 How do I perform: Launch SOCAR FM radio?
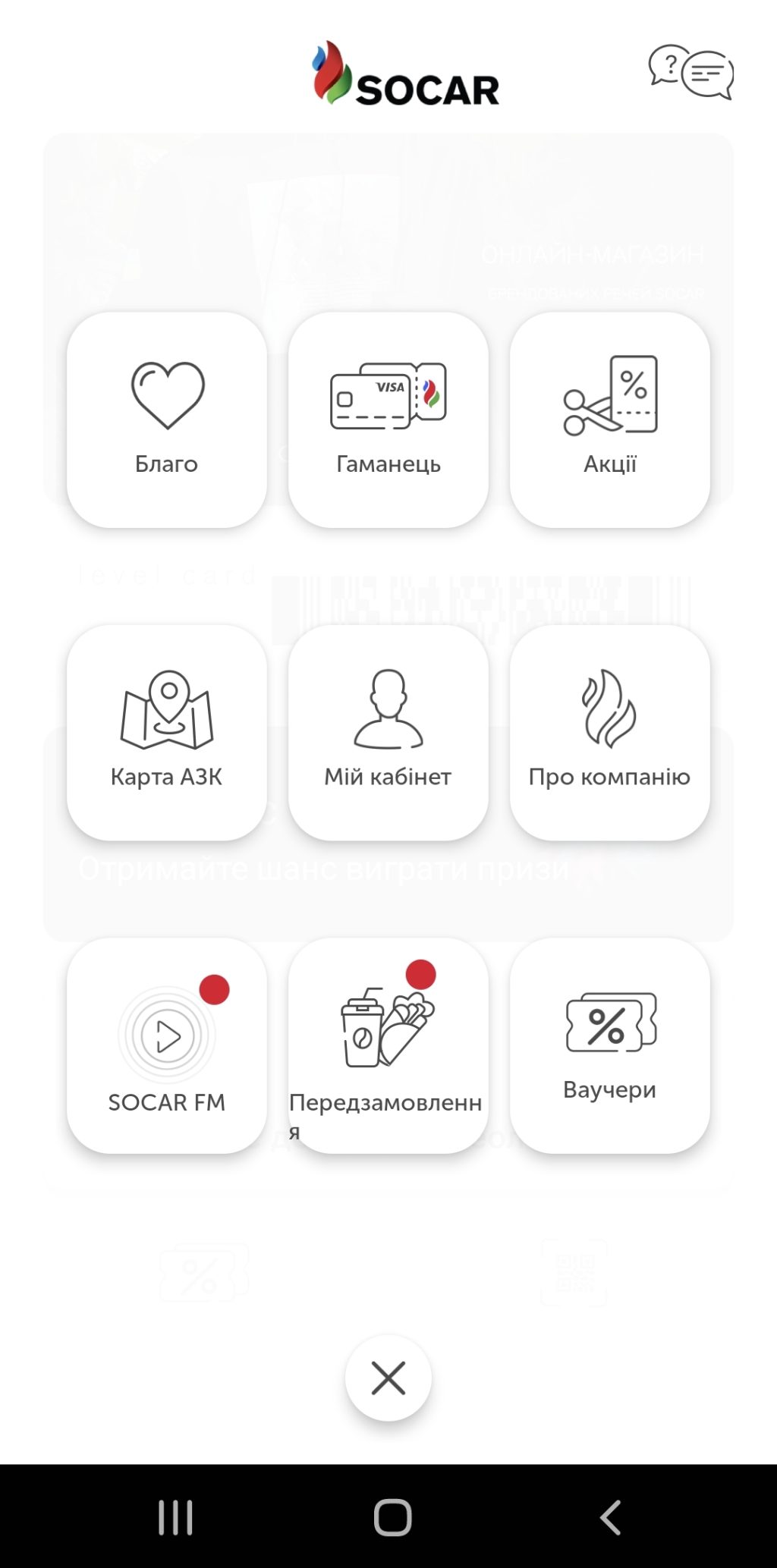click(167, 1045)
